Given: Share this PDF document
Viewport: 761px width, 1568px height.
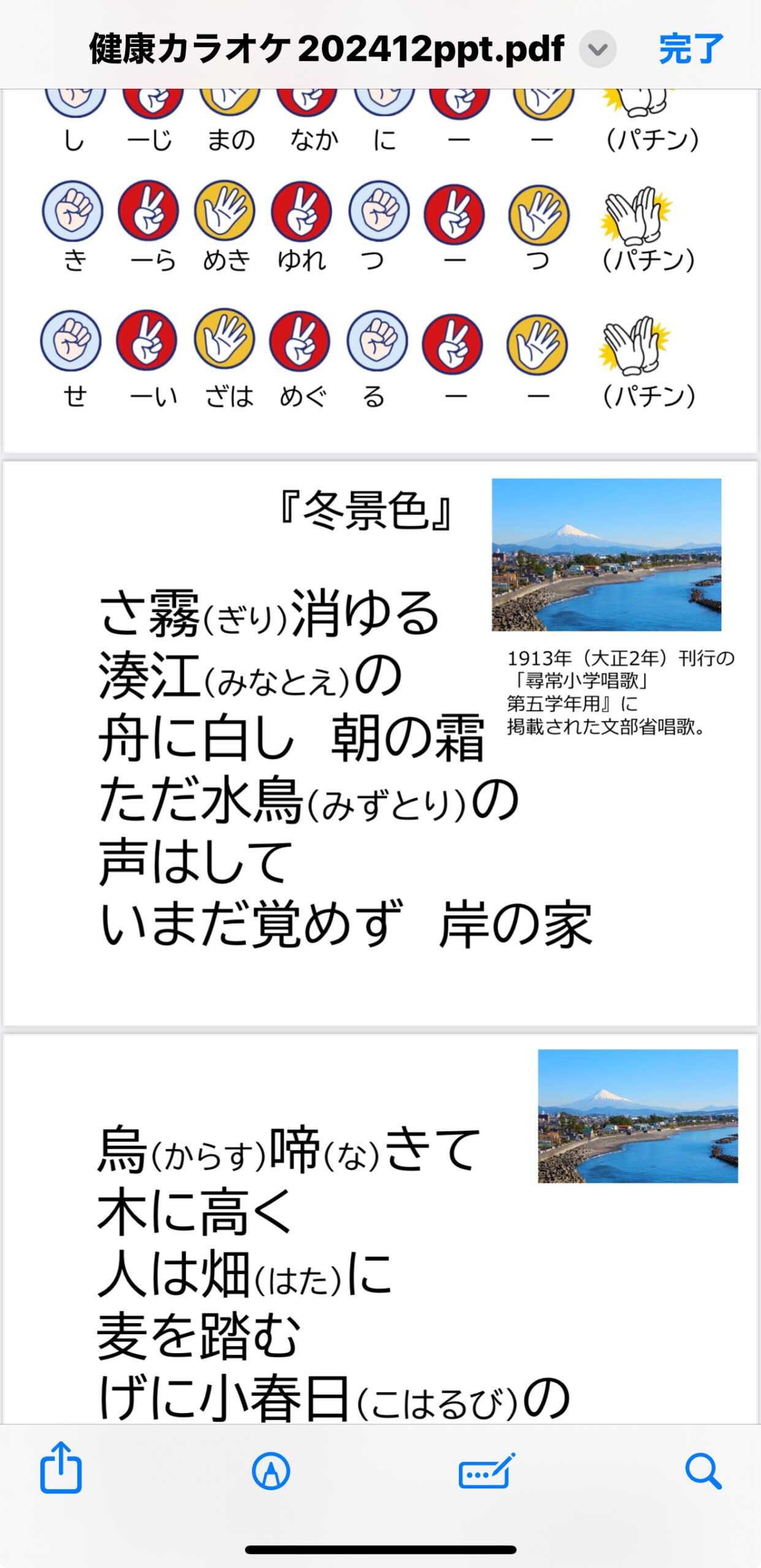Looking at the screenshot, I should pyautogui.click(x=61, y=1468).
